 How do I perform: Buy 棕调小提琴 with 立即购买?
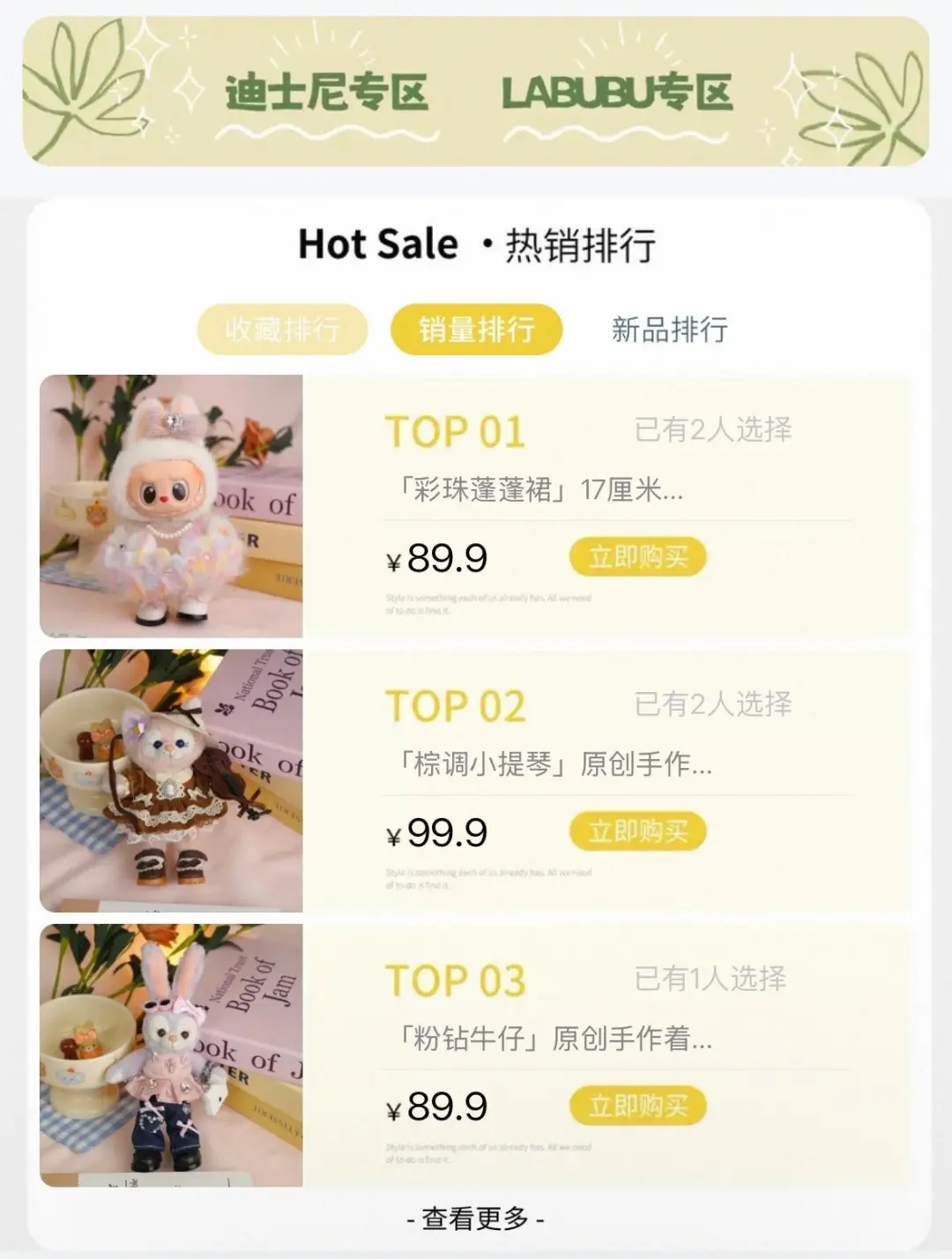tap(637, 831)
